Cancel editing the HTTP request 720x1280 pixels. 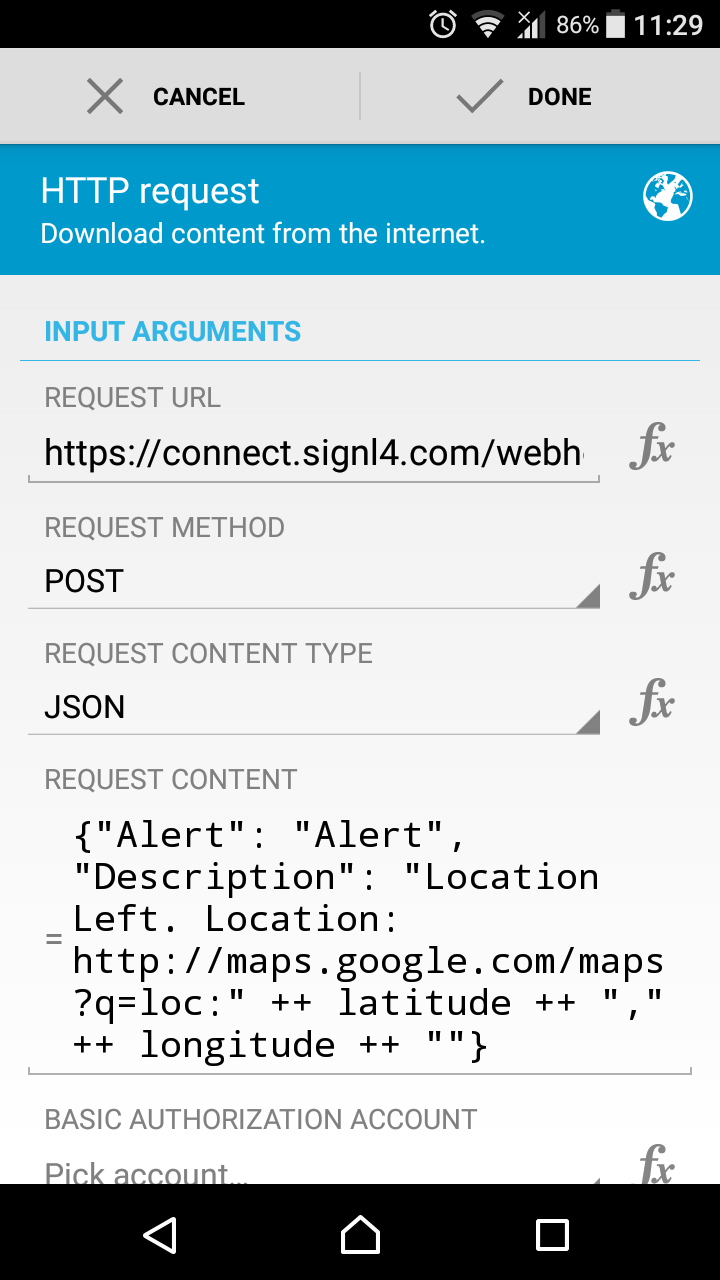(x=166, y=97)
